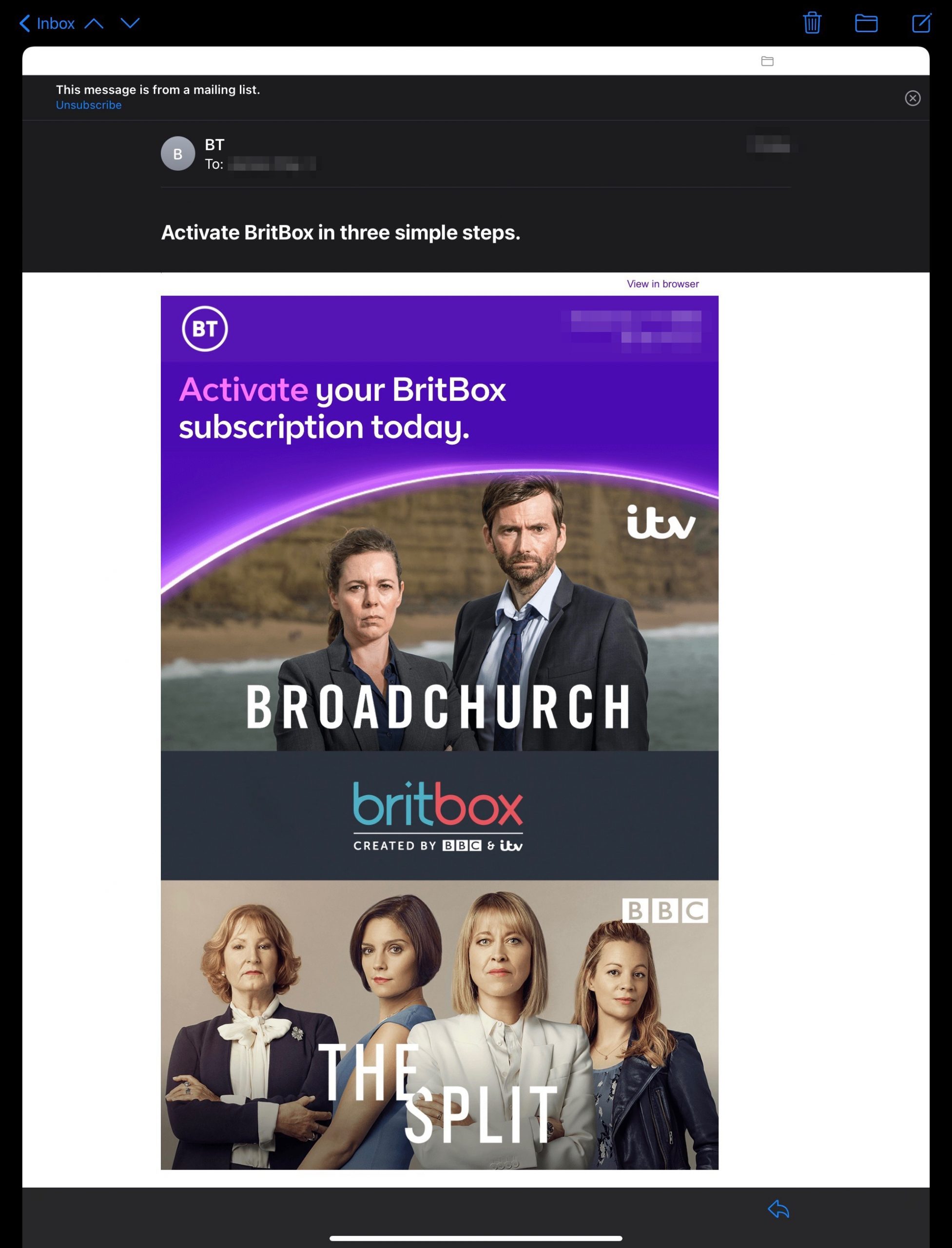Go to the previous message with up arrow
The height and width of the screenshot is (1248, 952).
[x=94, y=23]
